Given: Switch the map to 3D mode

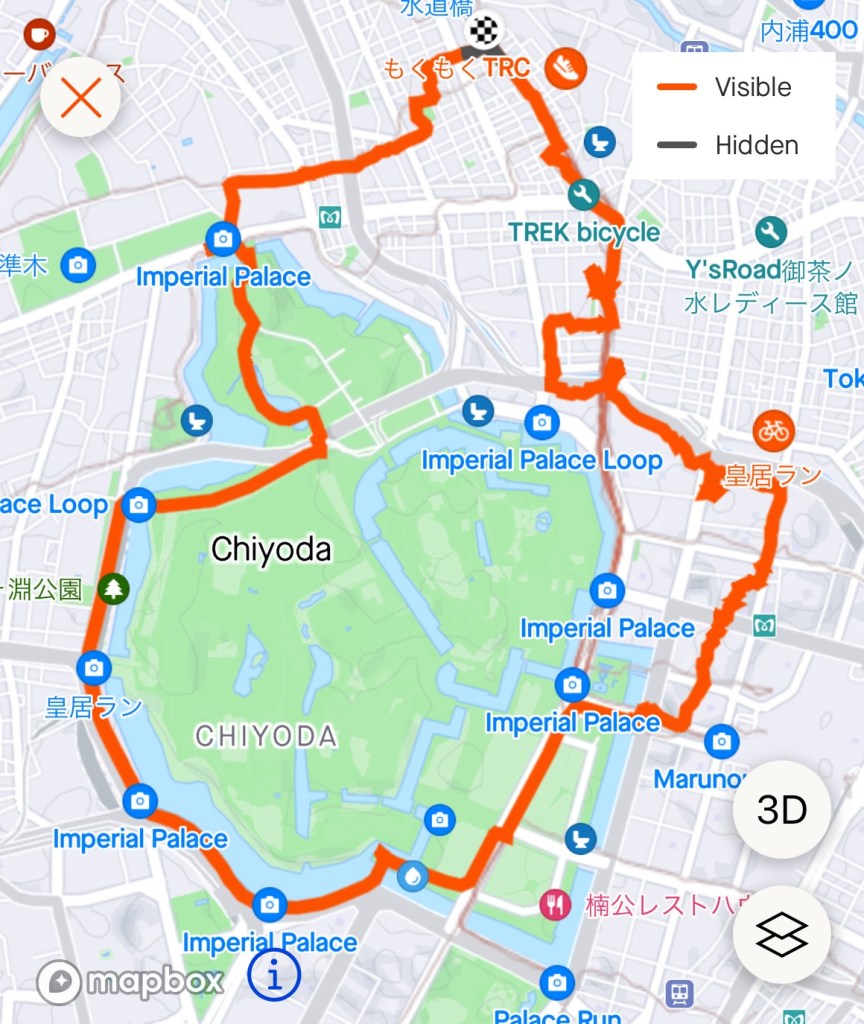Looking at the screenshot, I should [781, 809].
